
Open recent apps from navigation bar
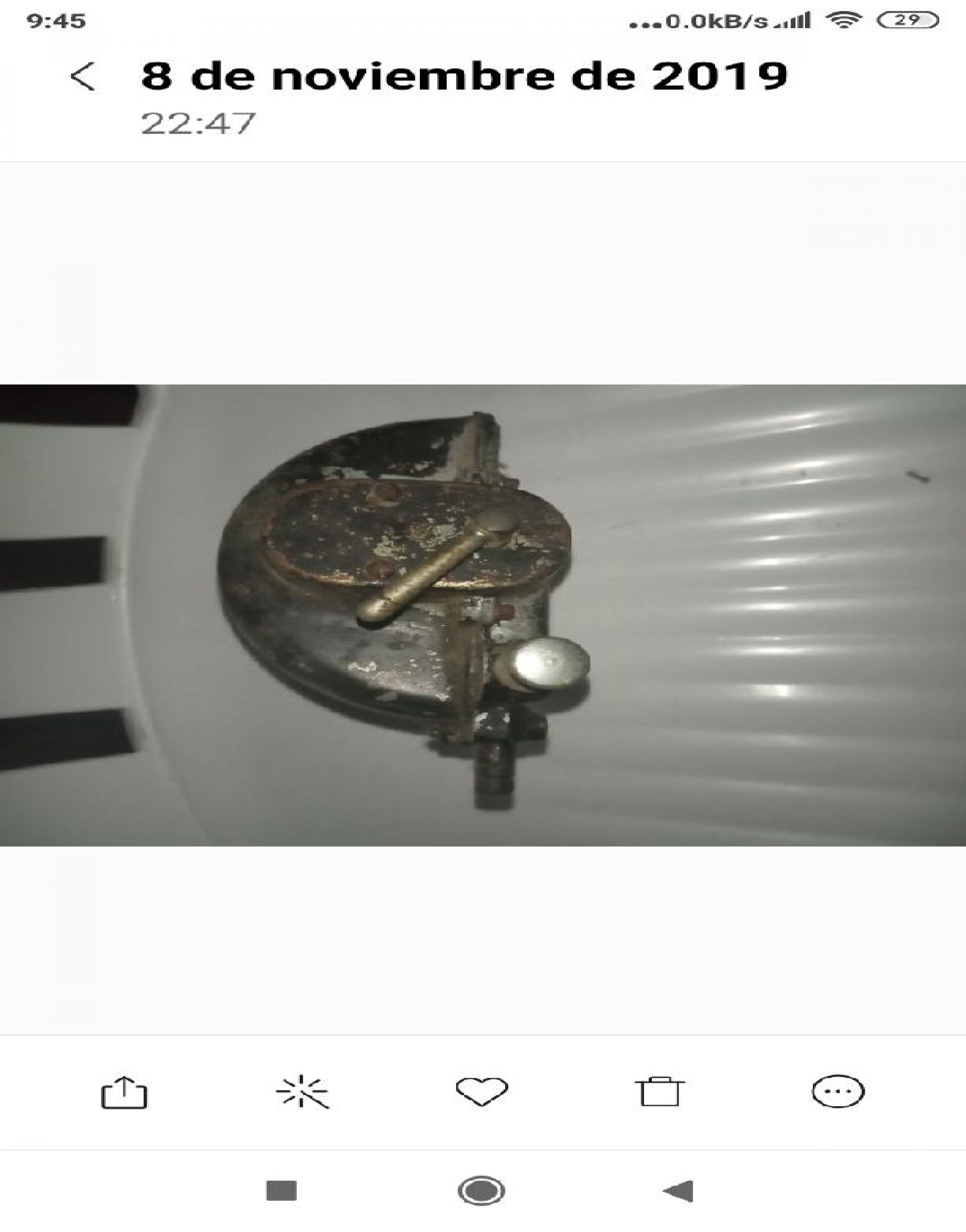point(281,1191)
